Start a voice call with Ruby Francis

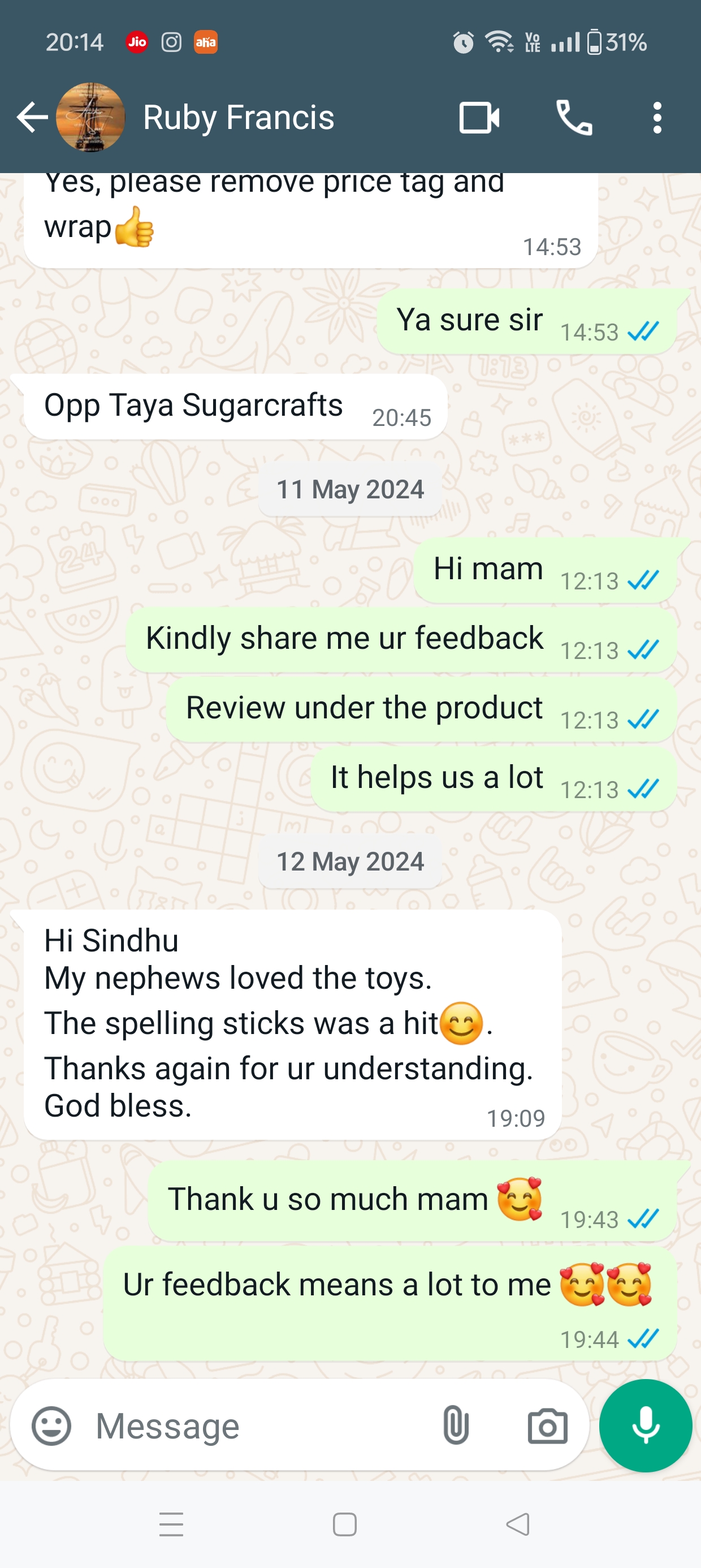574,118
